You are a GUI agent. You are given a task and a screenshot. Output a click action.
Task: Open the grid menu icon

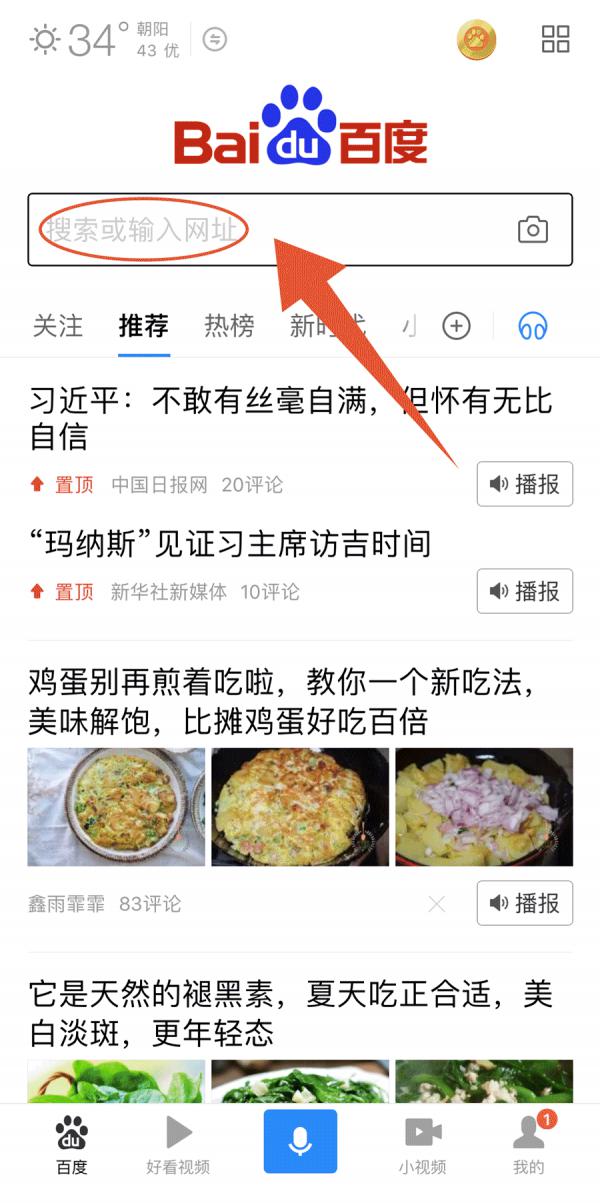point(555,40)
